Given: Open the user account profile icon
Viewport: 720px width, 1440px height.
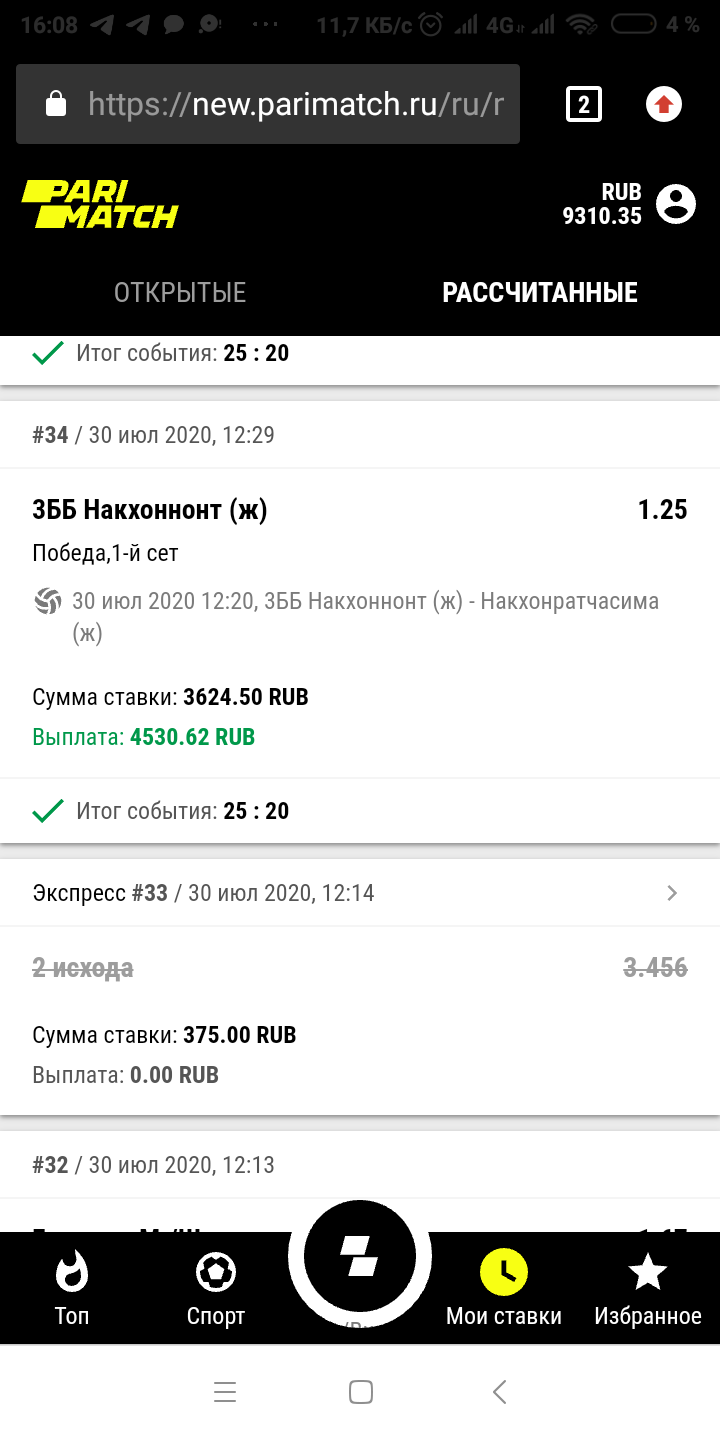Looking at the screenshot, I should click(x=676, y=203).
